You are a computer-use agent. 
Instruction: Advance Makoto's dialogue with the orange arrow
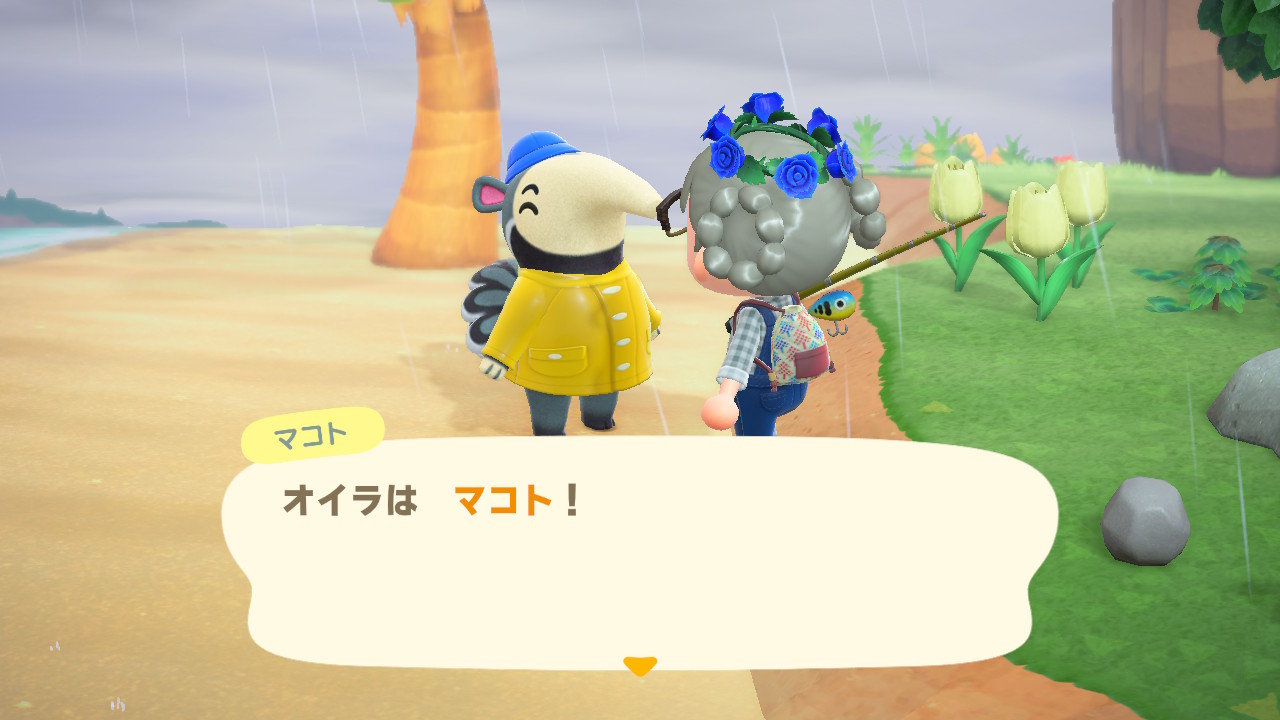[x=639, y=665]
